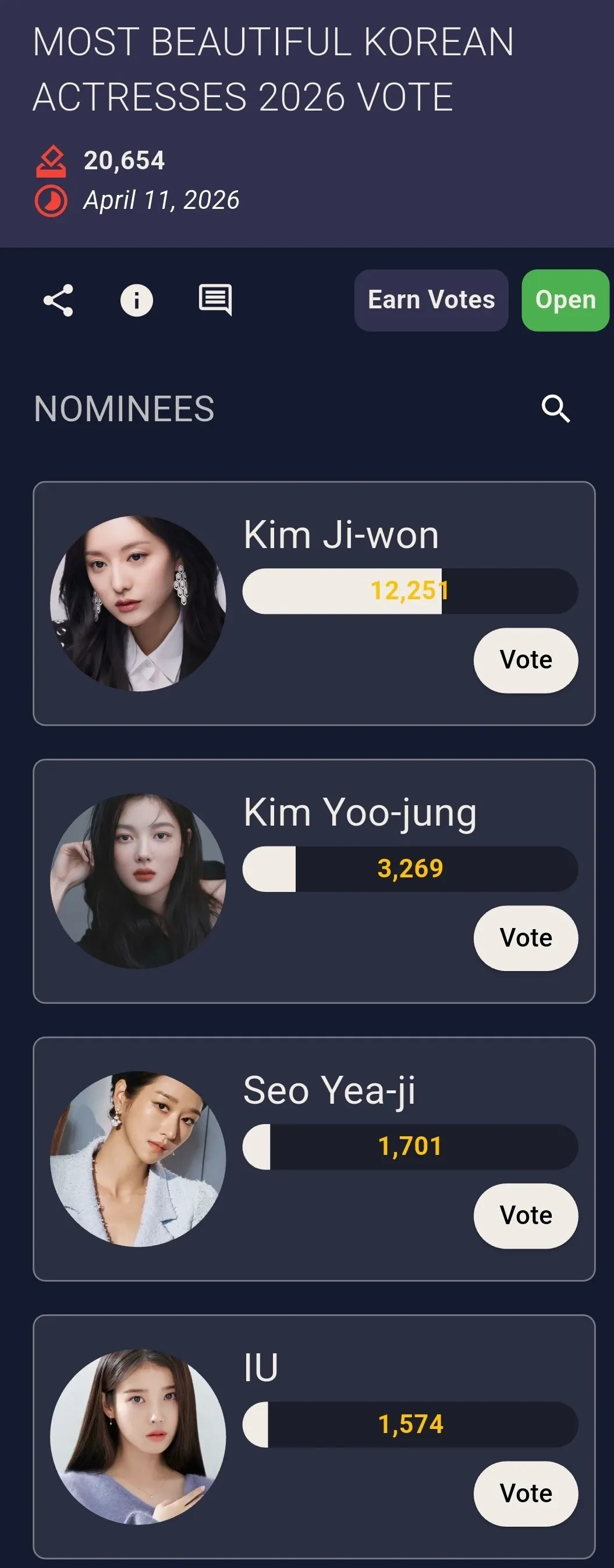Click IU's vote progress bar

tap(411, 1424)
